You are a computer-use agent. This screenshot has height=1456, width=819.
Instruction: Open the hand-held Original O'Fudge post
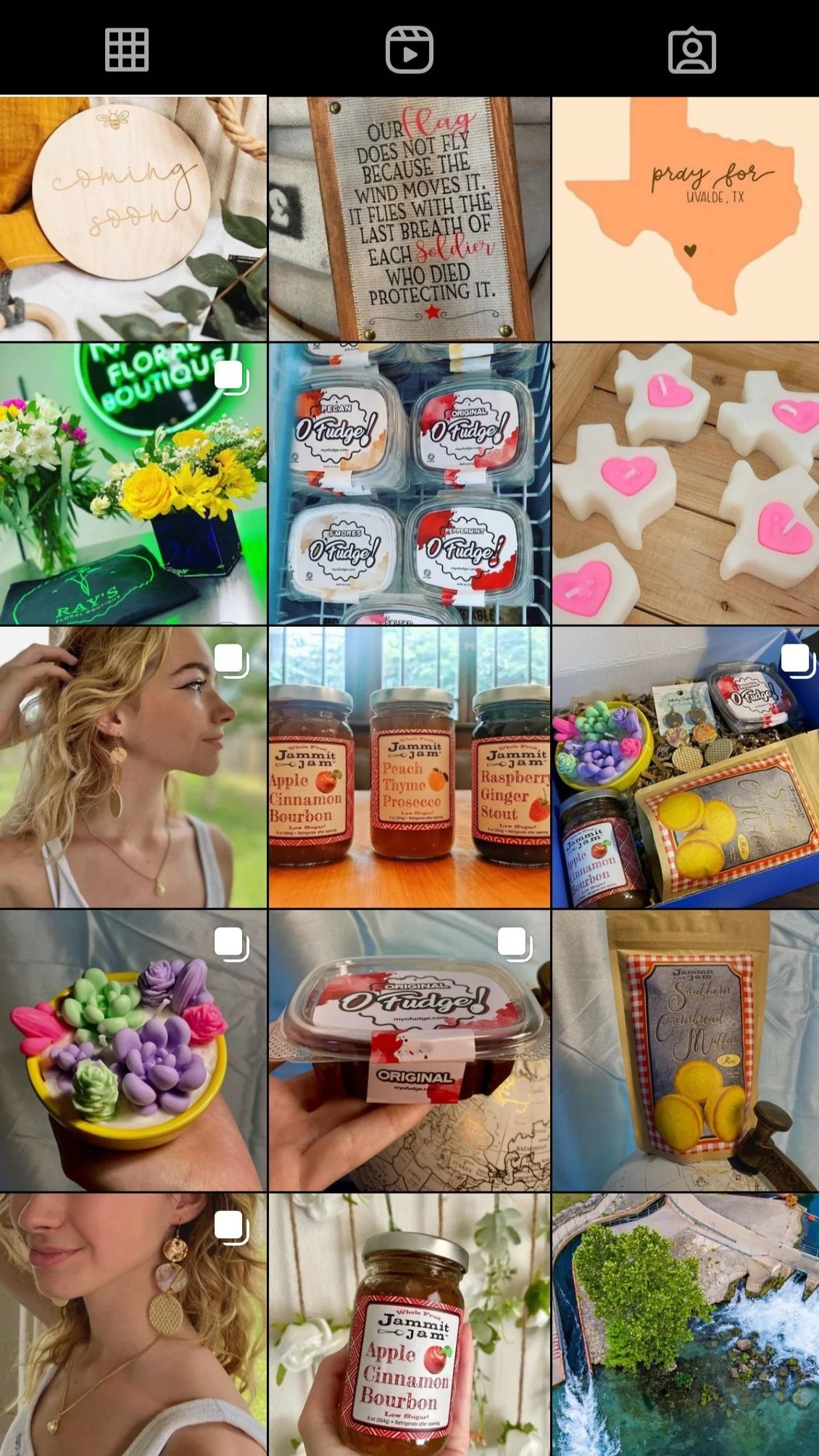409,1051
